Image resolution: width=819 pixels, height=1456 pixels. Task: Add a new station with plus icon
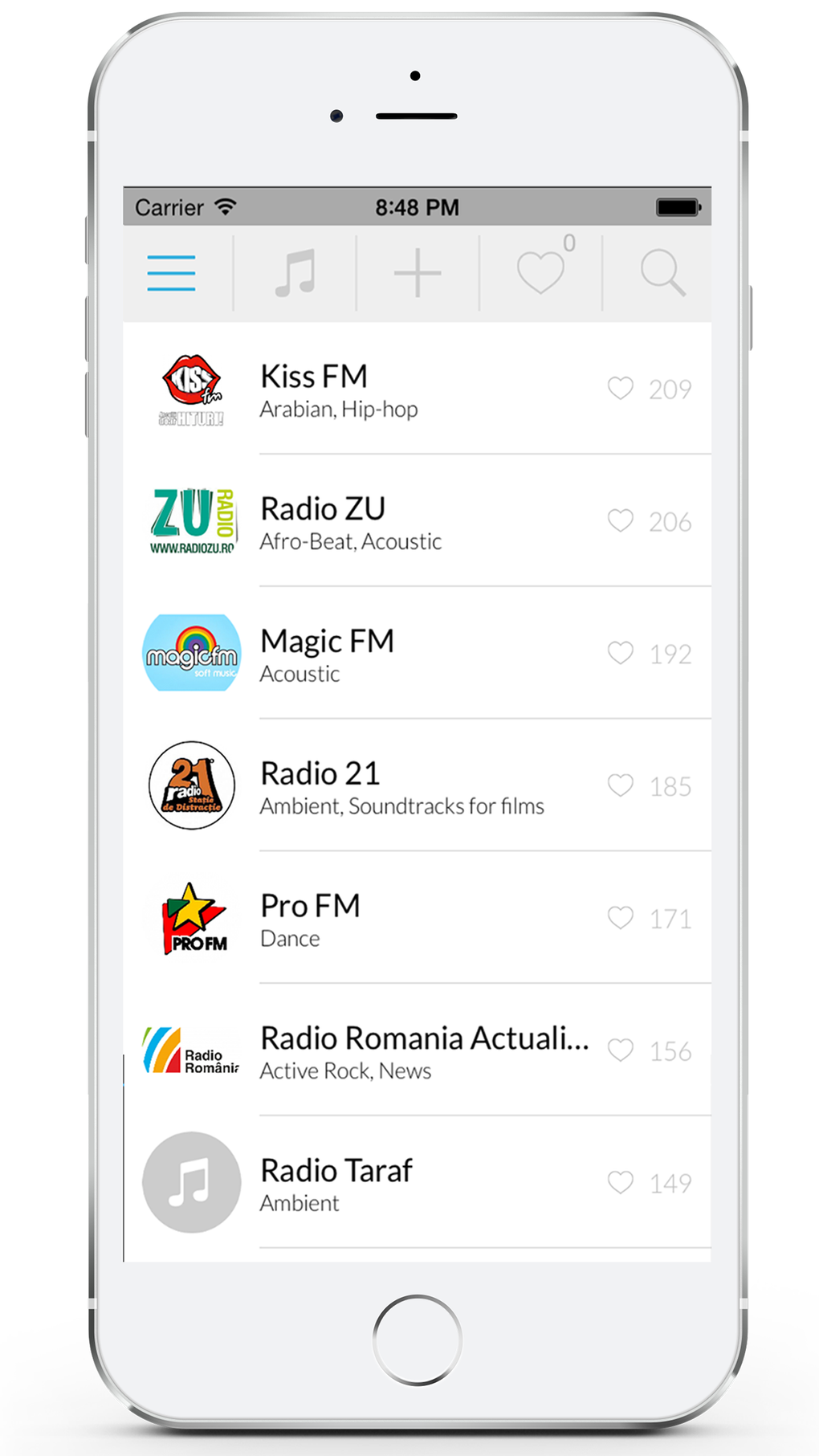(x=418, y=273)
